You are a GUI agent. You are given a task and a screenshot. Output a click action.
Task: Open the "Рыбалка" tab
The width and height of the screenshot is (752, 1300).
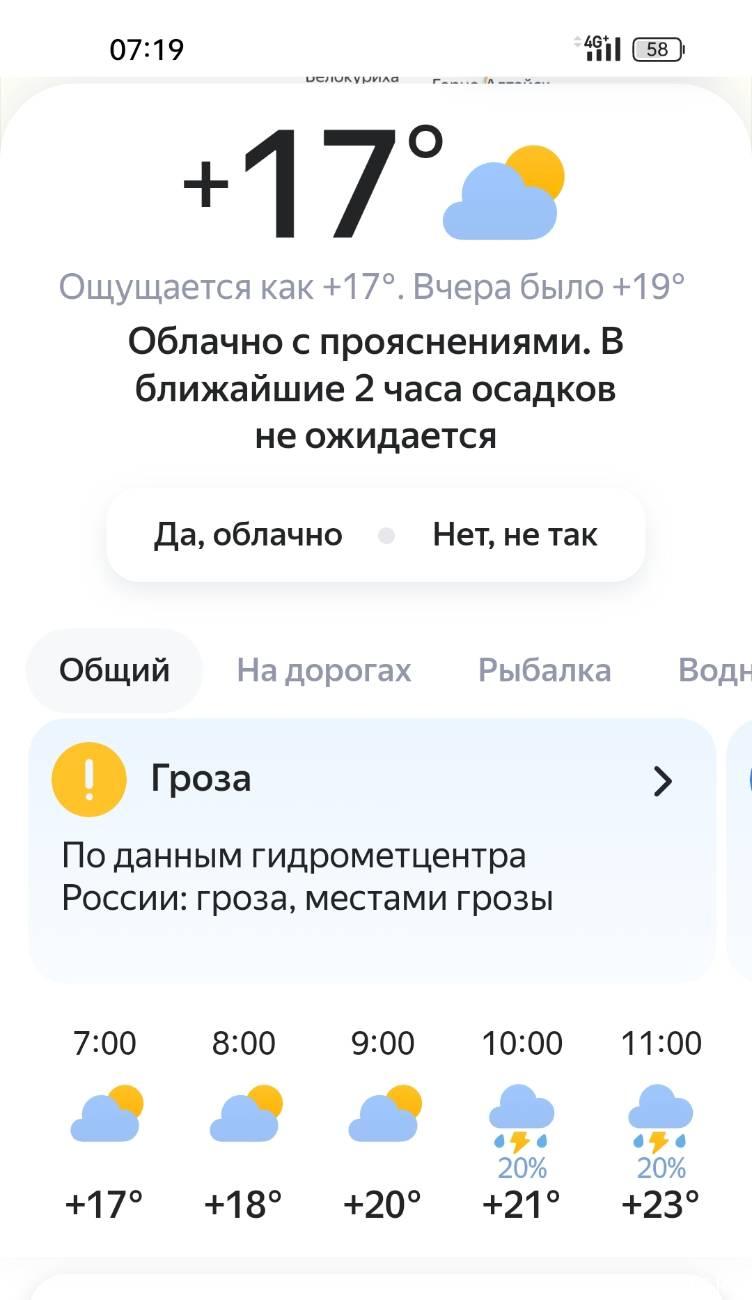pyautogui.click(x=544, y=670)
